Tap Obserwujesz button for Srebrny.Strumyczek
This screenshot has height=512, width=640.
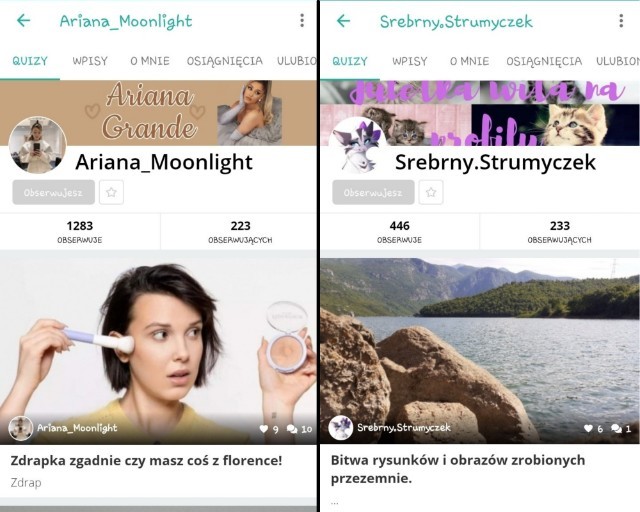(x=373, y=192)
